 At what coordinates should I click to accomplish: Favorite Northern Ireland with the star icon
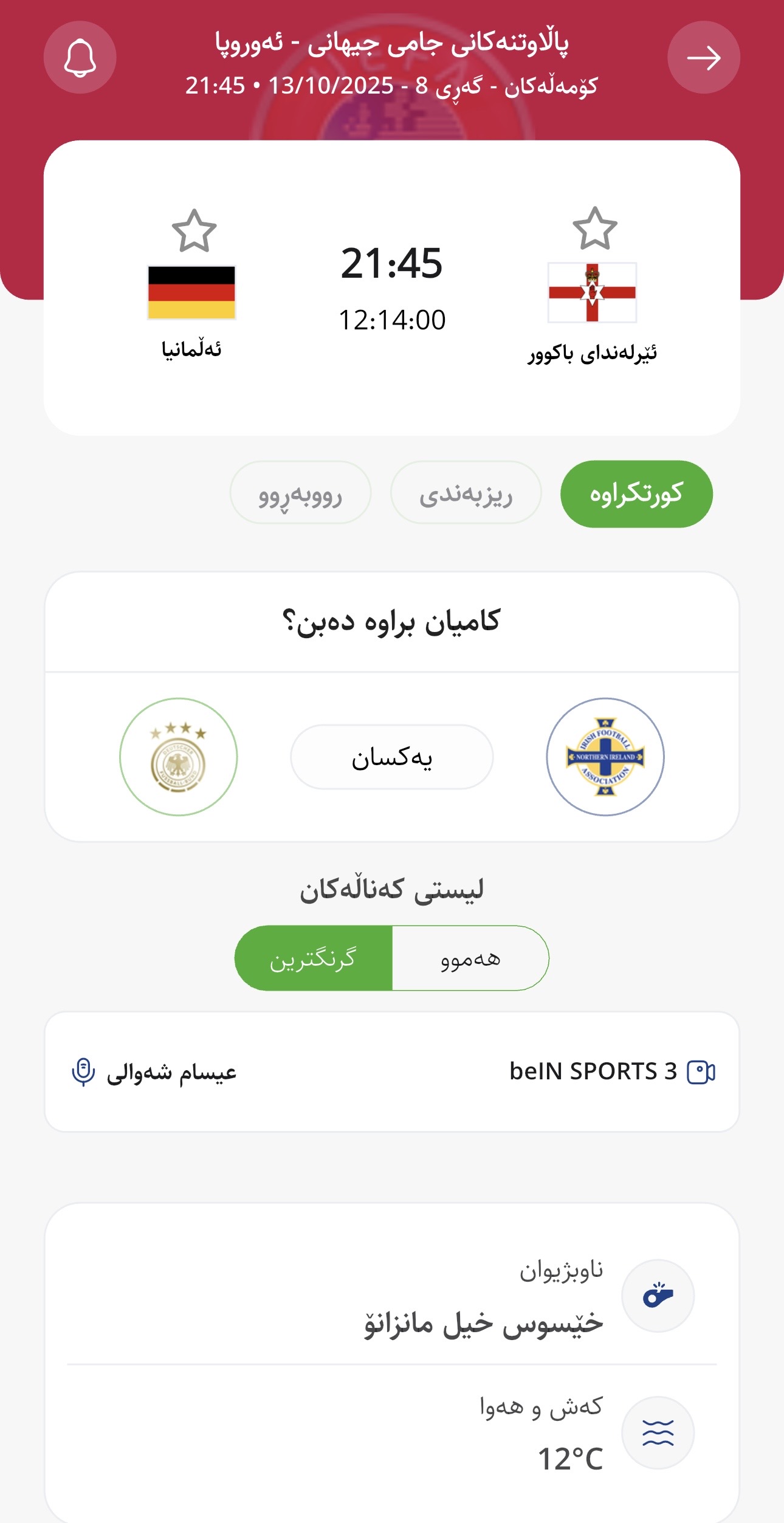(594, 229)
